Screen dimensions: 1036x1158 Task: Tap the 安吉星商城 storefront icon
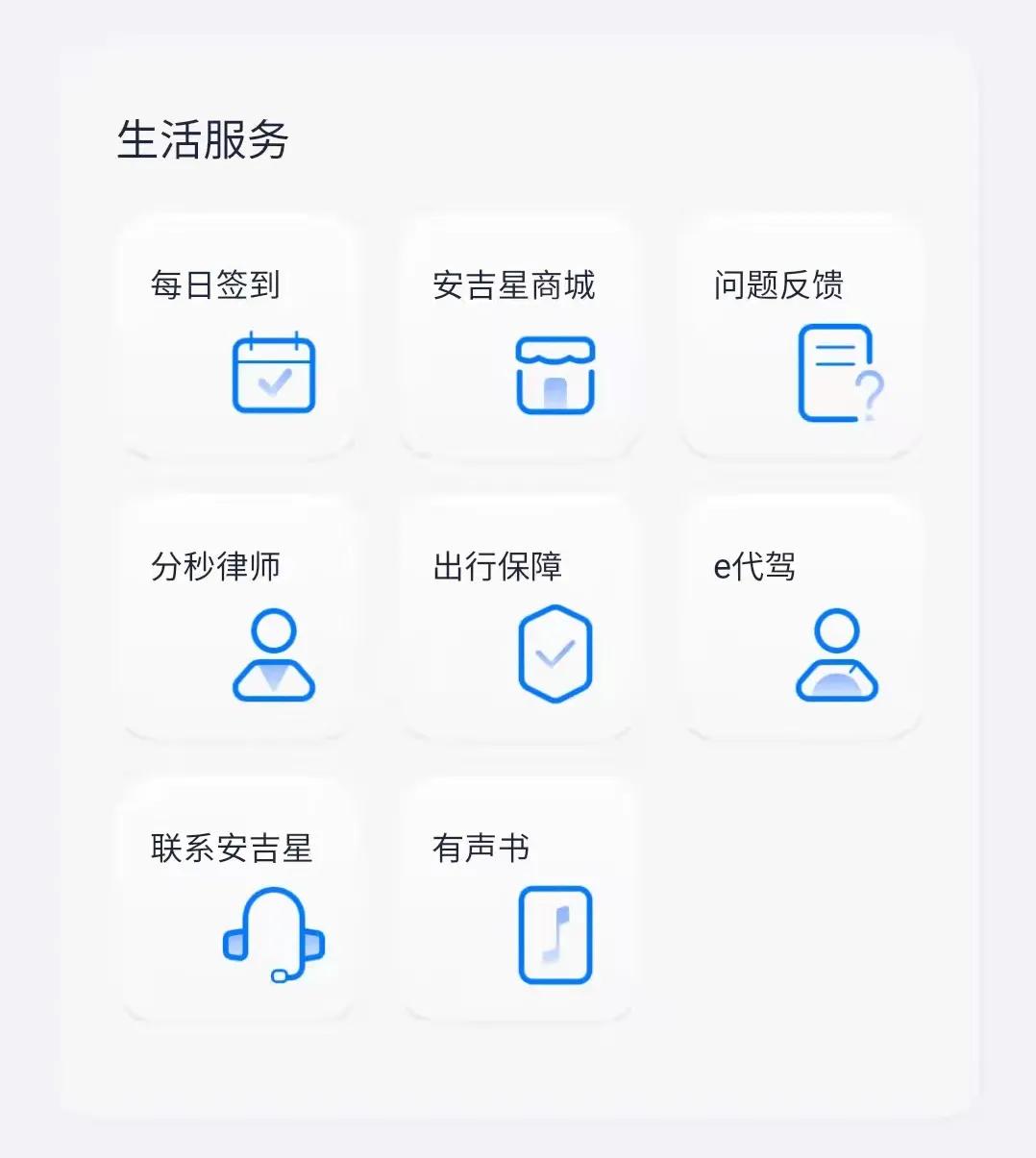555,375
